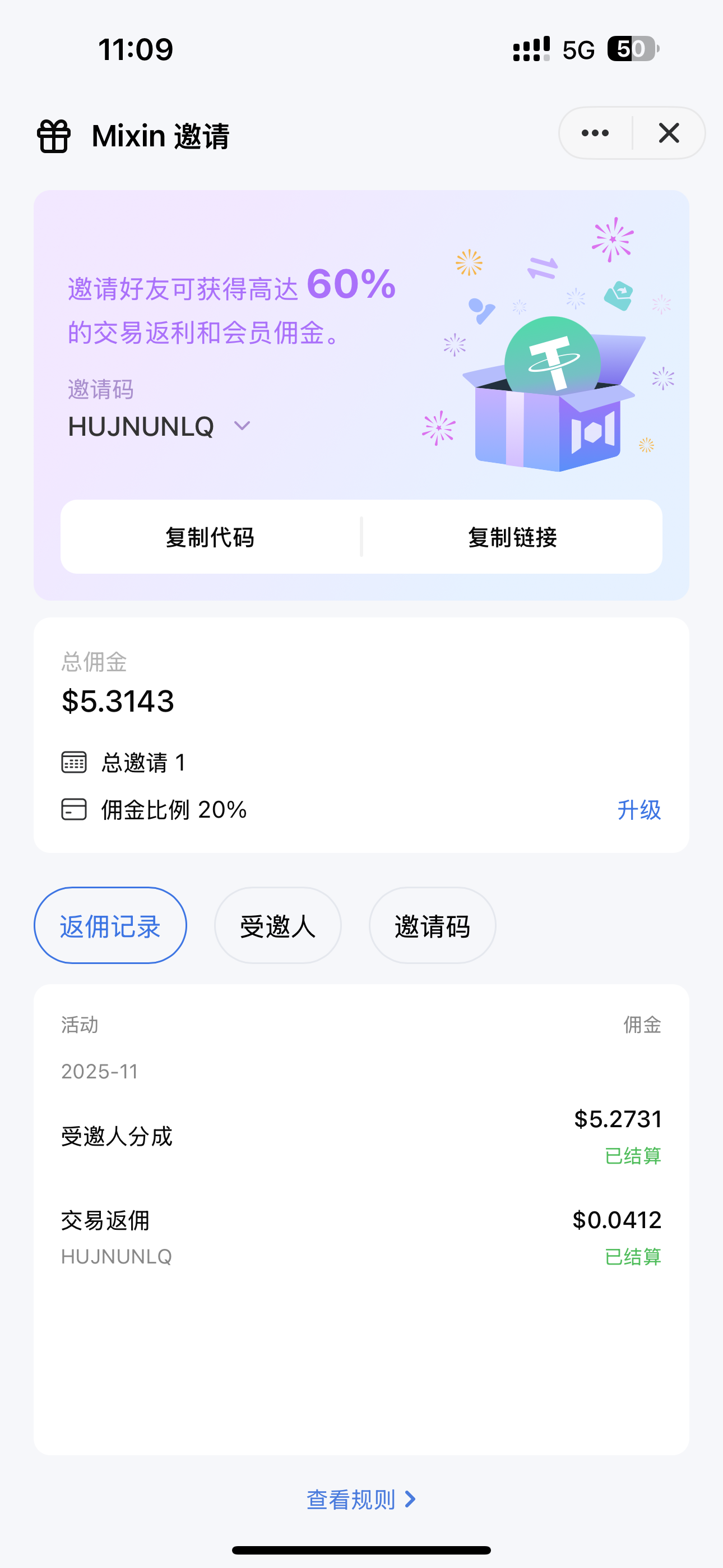Tap 复制代码 to copy invite code

click(x=210, y=537)
